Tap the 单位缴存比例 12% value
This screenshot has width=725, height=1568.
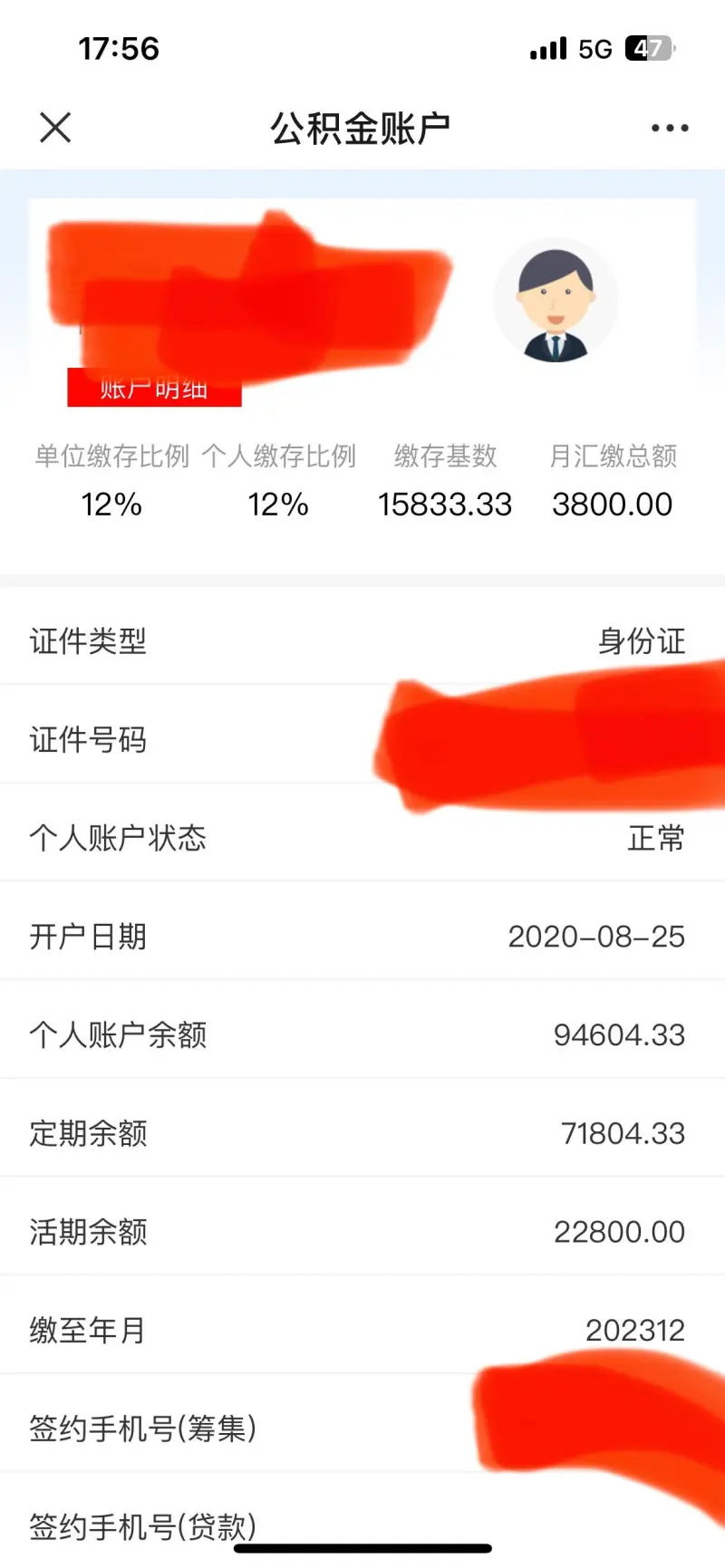[x=111, y=505]
